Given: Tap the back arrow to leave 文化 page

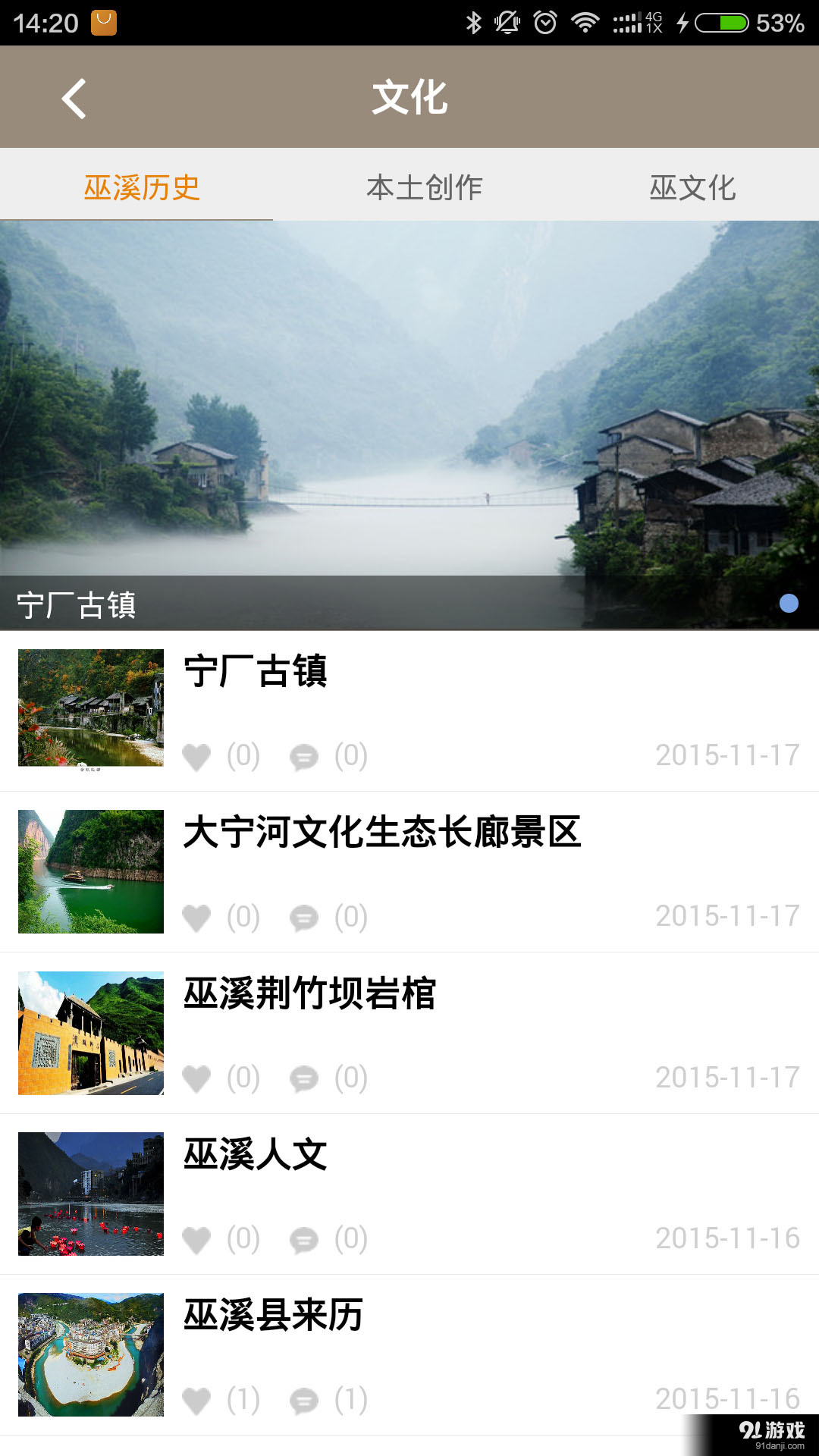Looking at the screenshot, I should coord(74,97).
